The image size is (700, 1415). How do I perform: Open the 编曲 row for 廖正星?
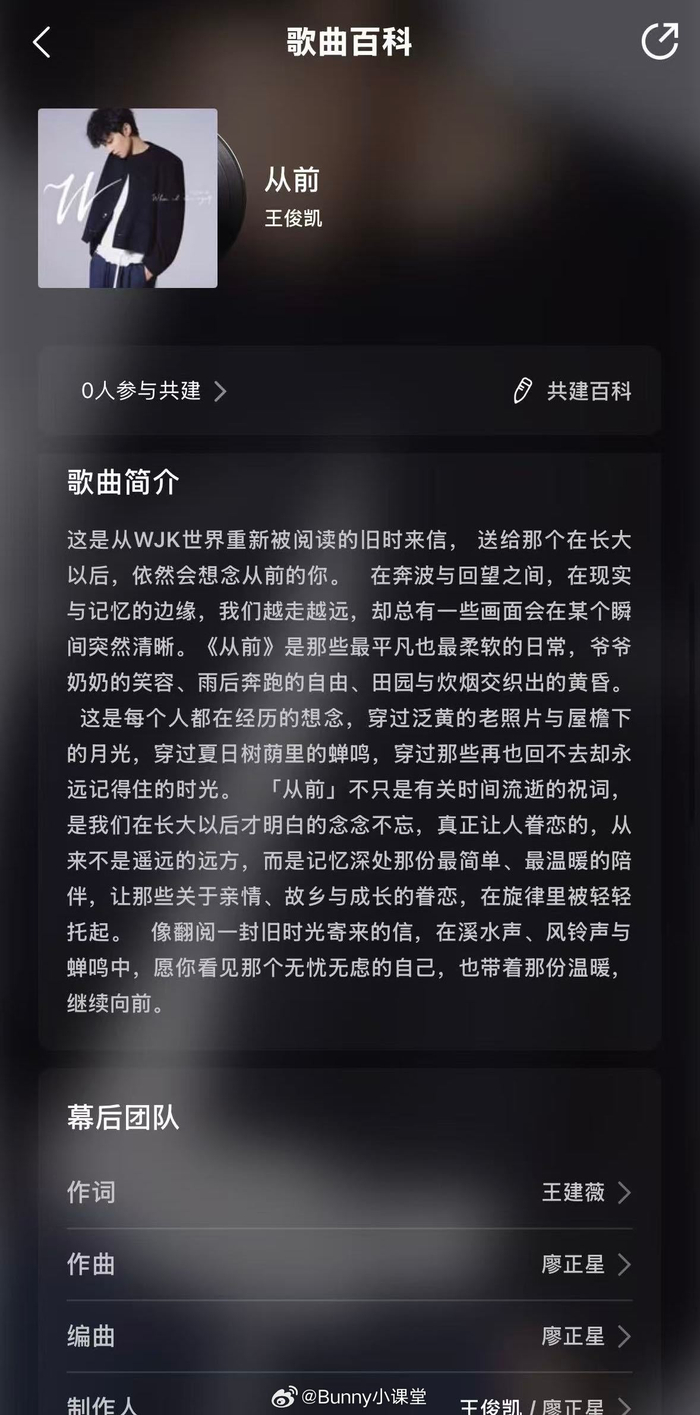tap(349, 1336)
